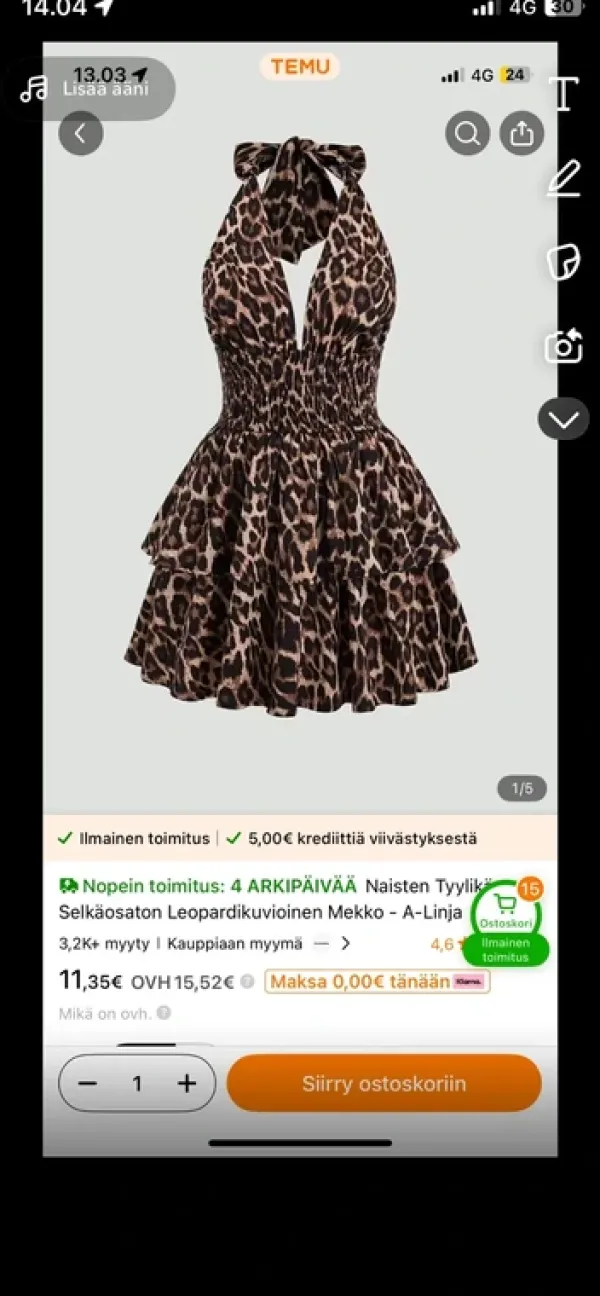Open the text tool

click(x=564, y=93)
